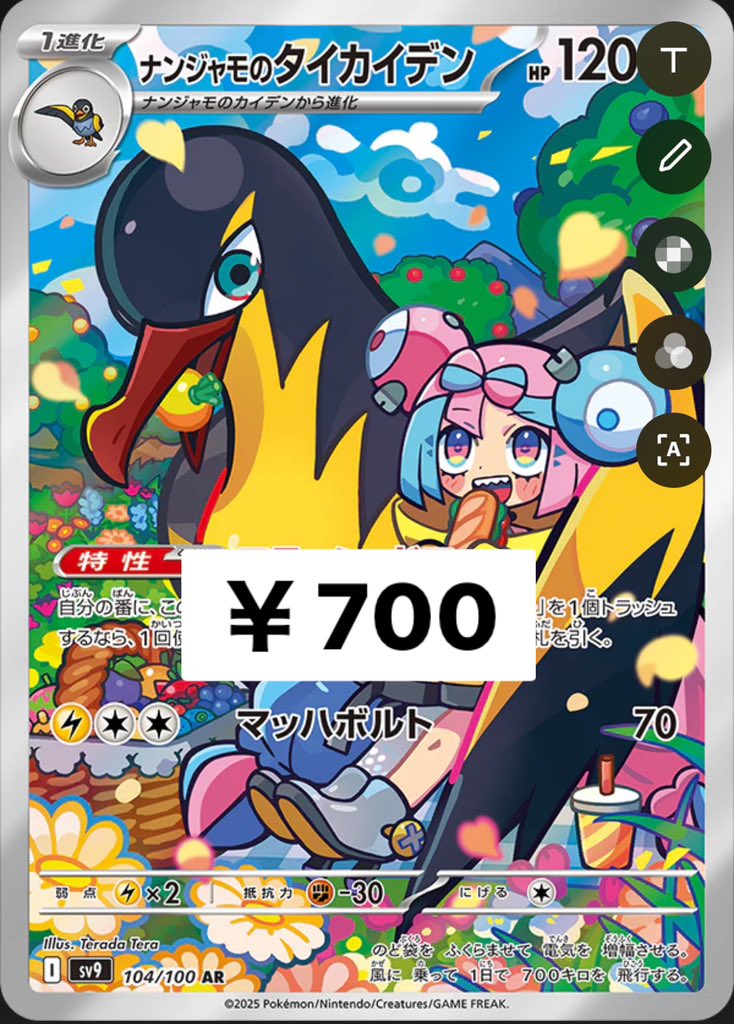This screenshot has width=734, height=1024.
Task: Select the pencil drawing tool
Action: 675,157
